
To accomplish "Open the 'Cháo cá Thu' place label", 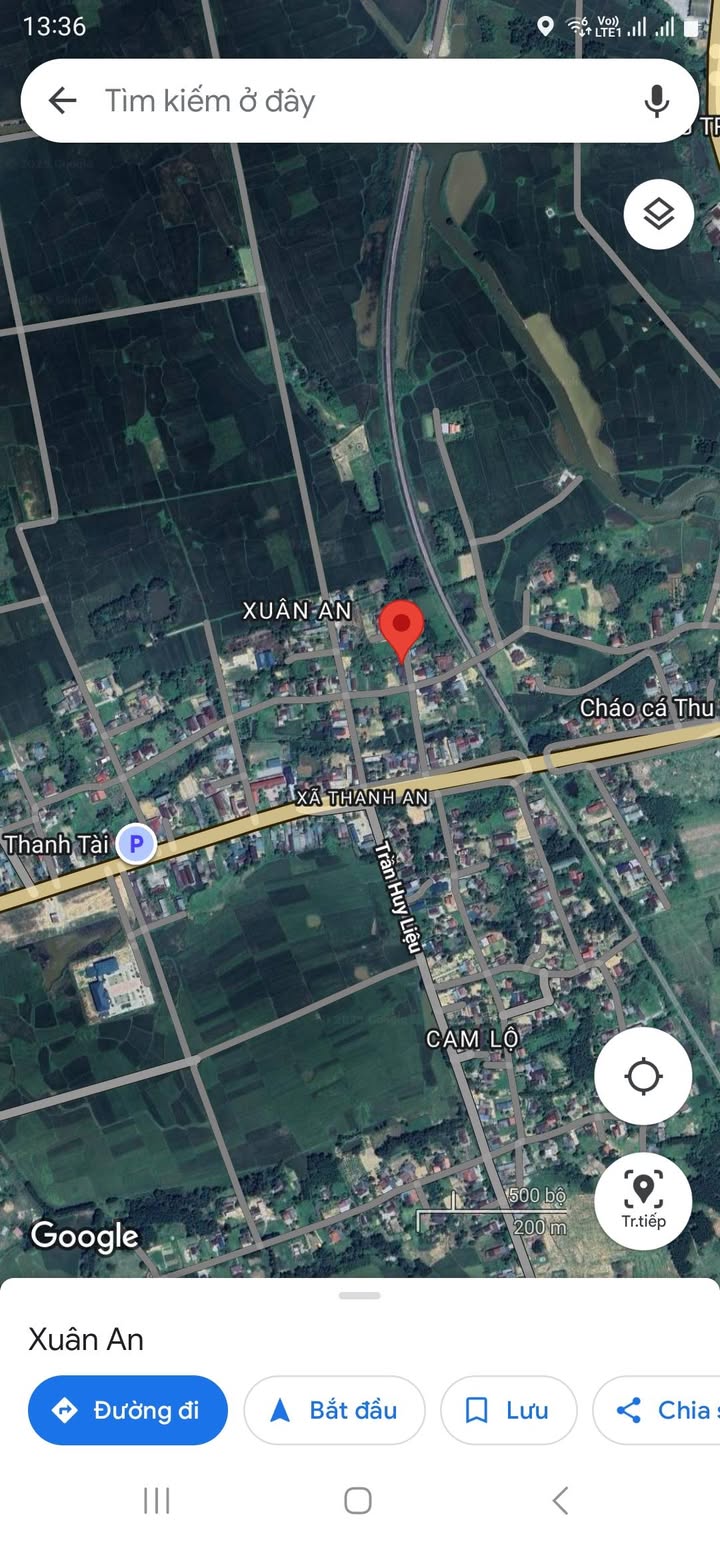I will coord(647,708).
